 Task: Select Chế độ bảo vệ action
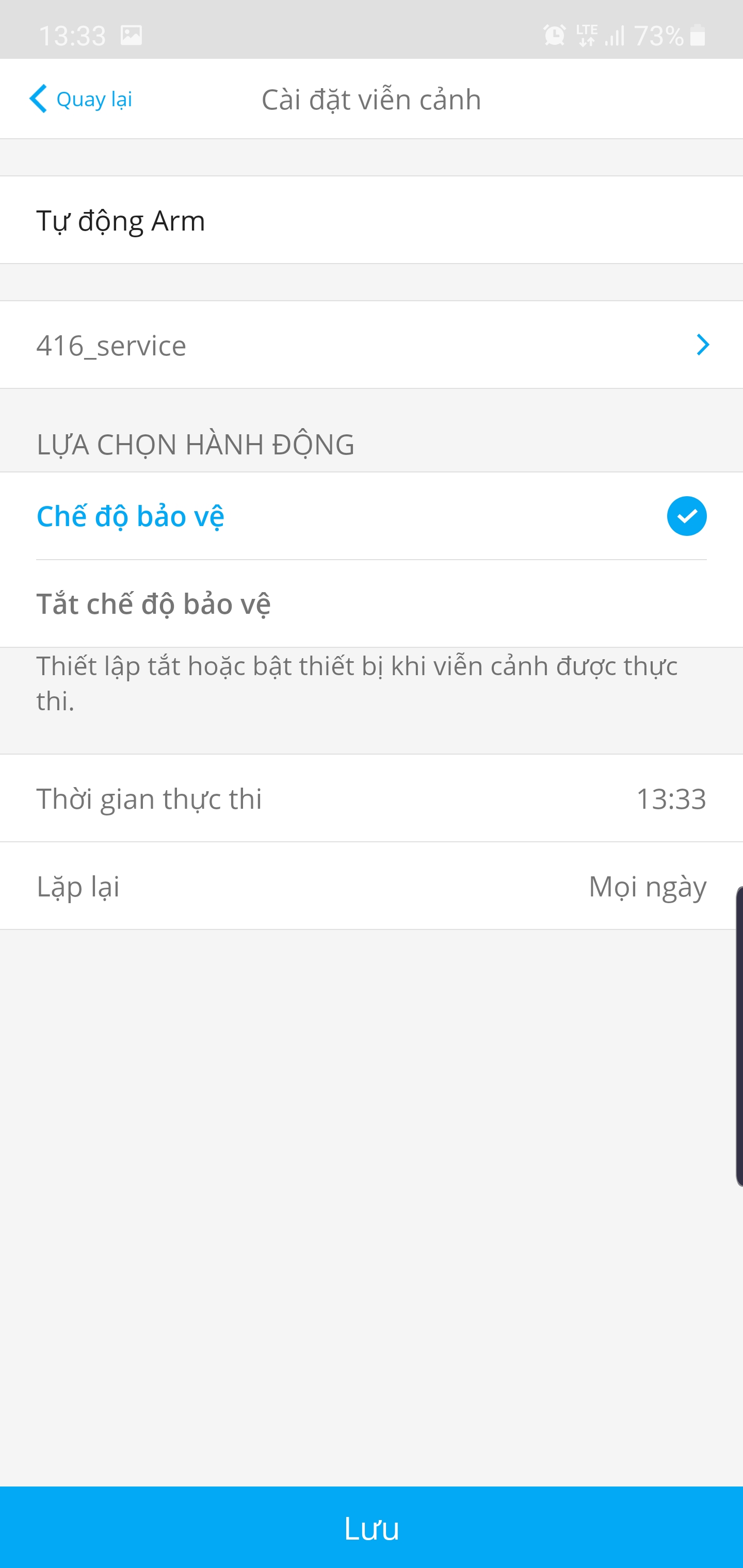click(370, 516)
